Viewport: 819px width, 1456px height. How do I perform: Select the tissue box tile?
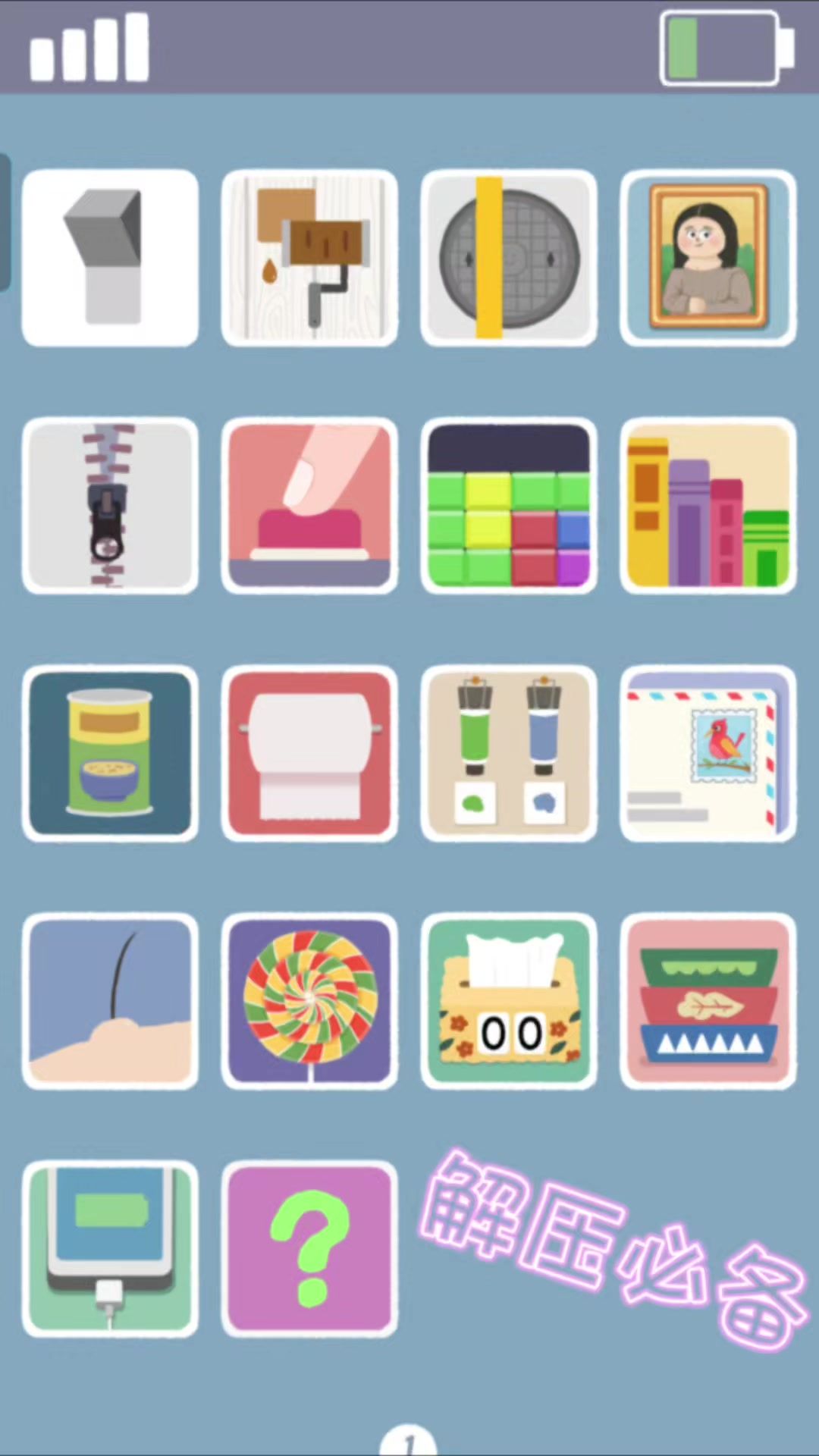(x=509, y=1001)
